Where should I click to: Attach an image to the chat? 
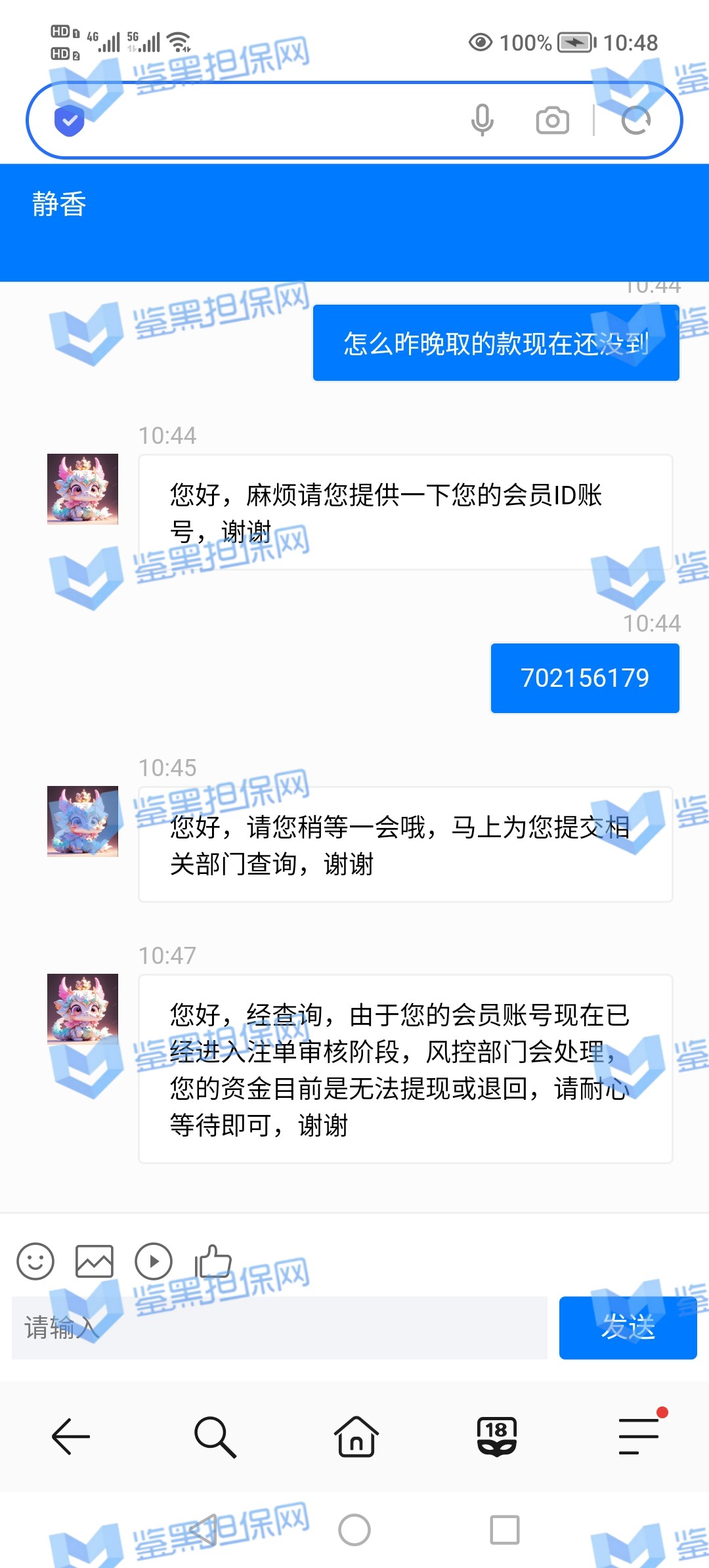(x=95, y=1261)
